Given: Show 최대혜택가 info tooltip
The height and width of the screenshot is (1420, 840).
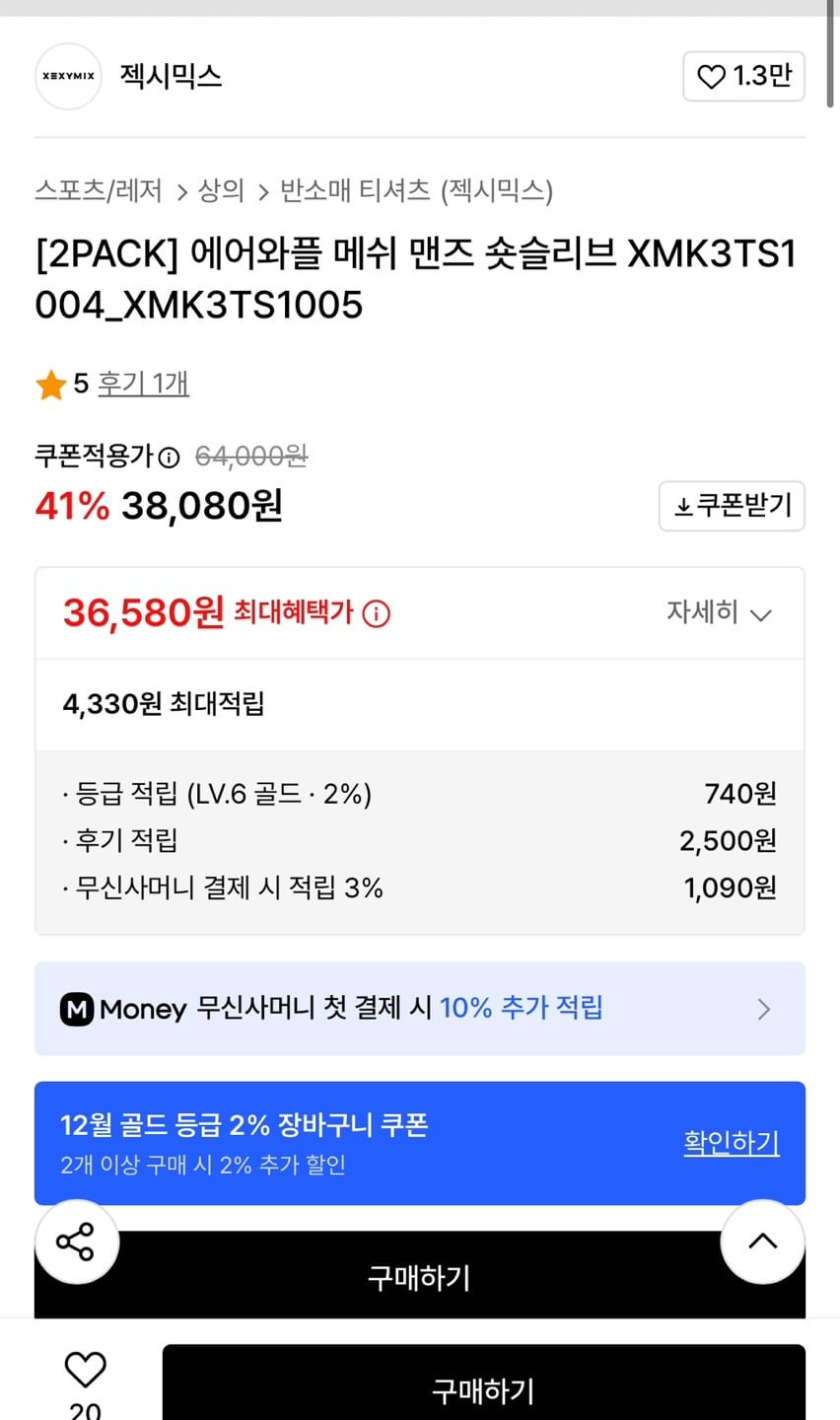Looking at the screenshot, I should pos(377,613).
